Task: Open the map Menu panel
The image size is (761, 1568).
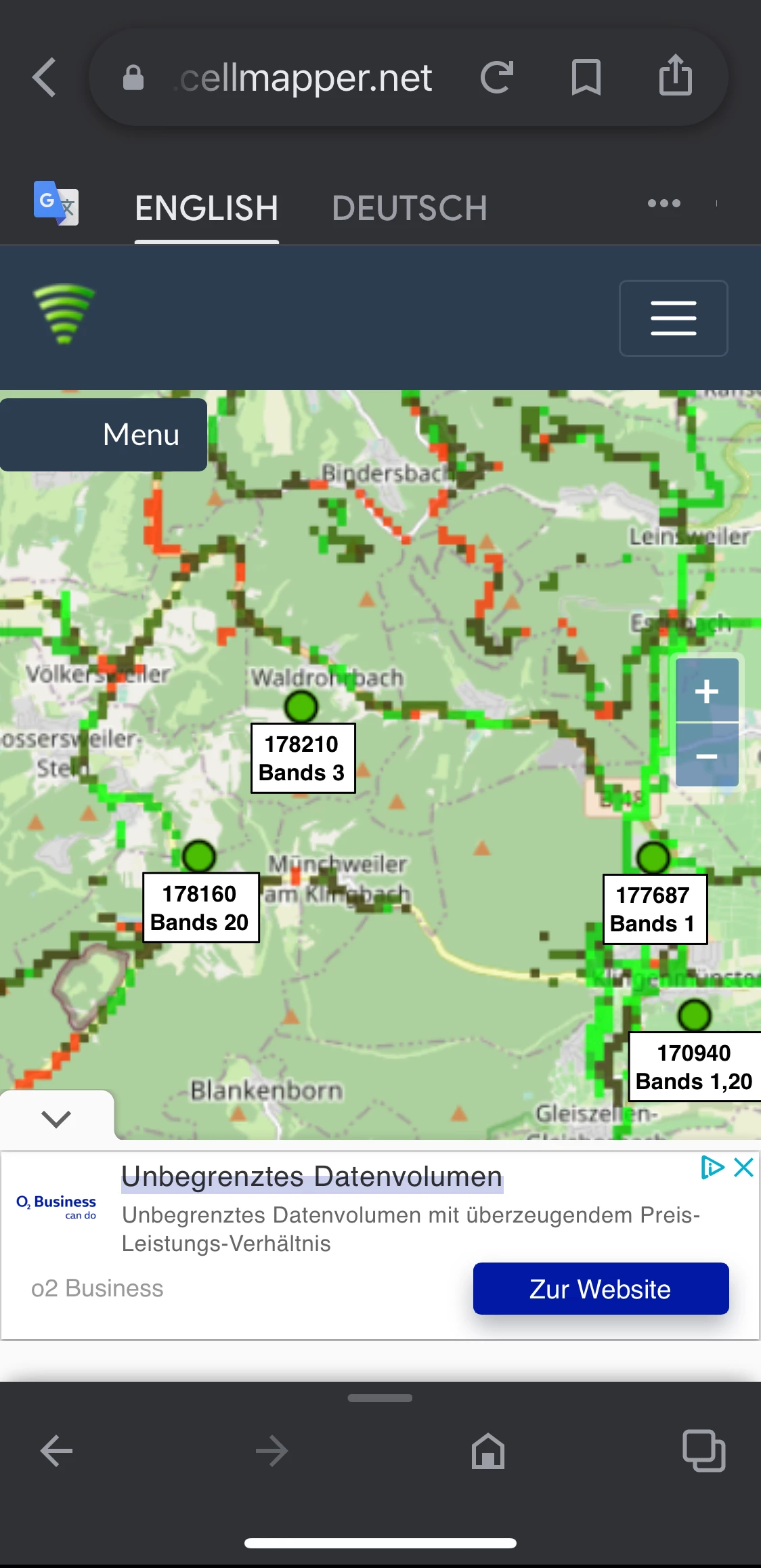Action: 104,435
